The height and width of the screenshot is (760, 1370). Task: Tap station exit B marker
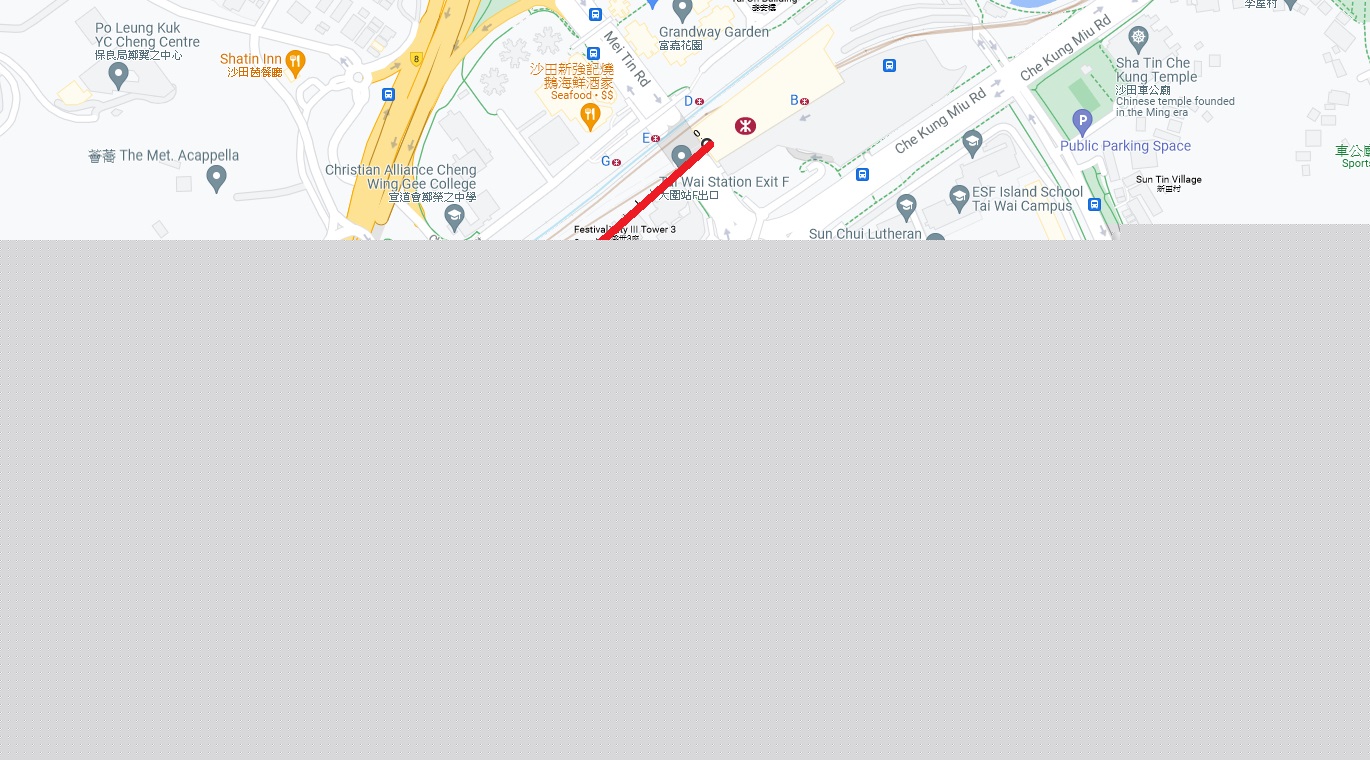(804, 101)
